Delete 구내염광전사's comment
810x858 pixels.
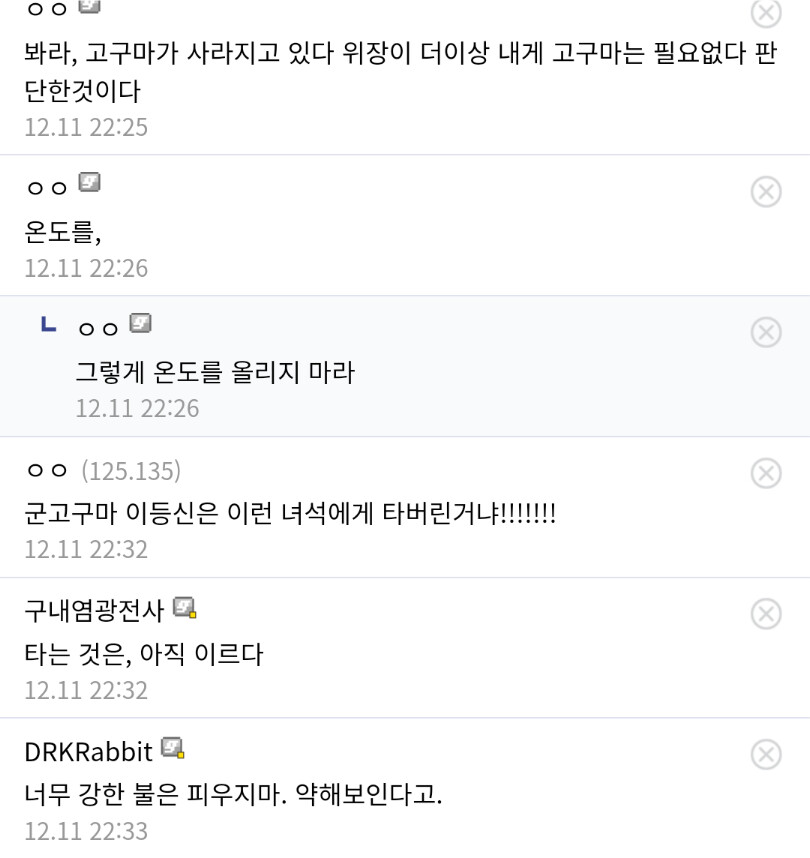click(765, 613)
